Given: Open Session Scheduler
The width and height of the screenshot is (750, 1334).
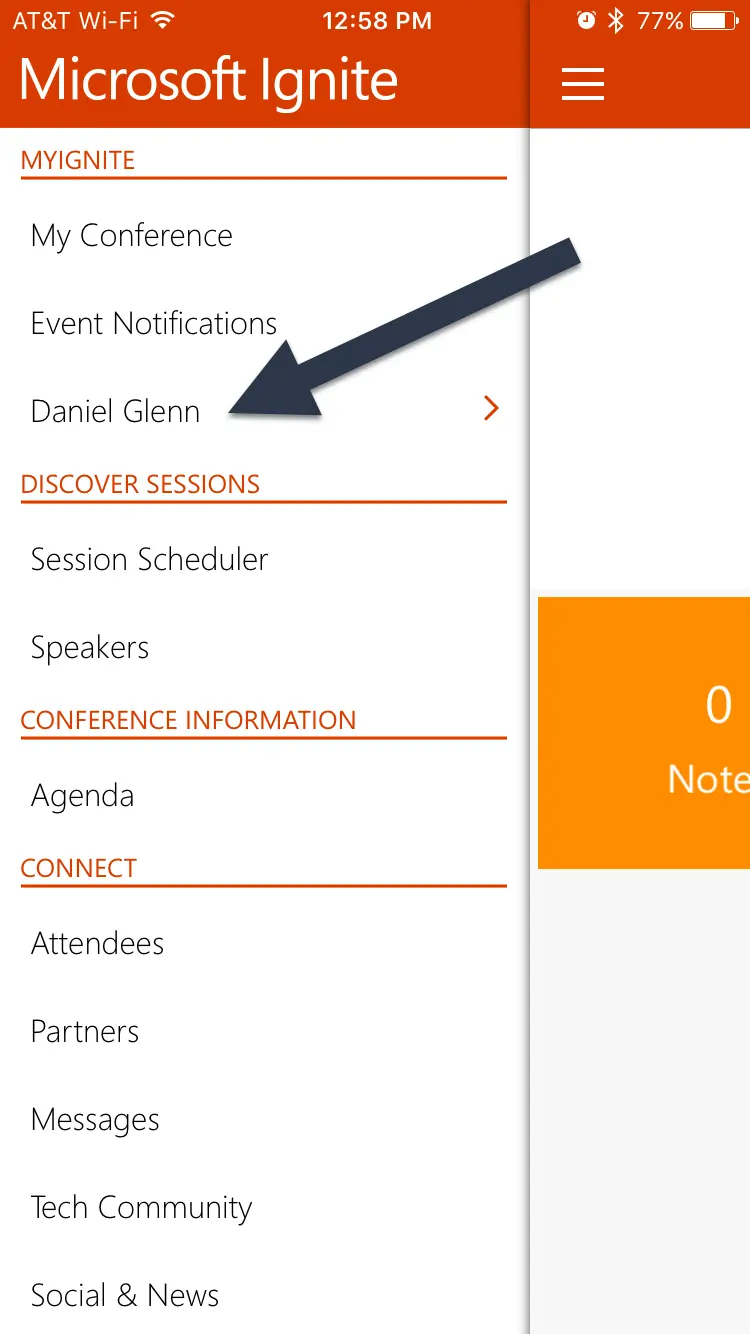Looking at the screenshot, I should pyautogui.click(x=150, y=560).
